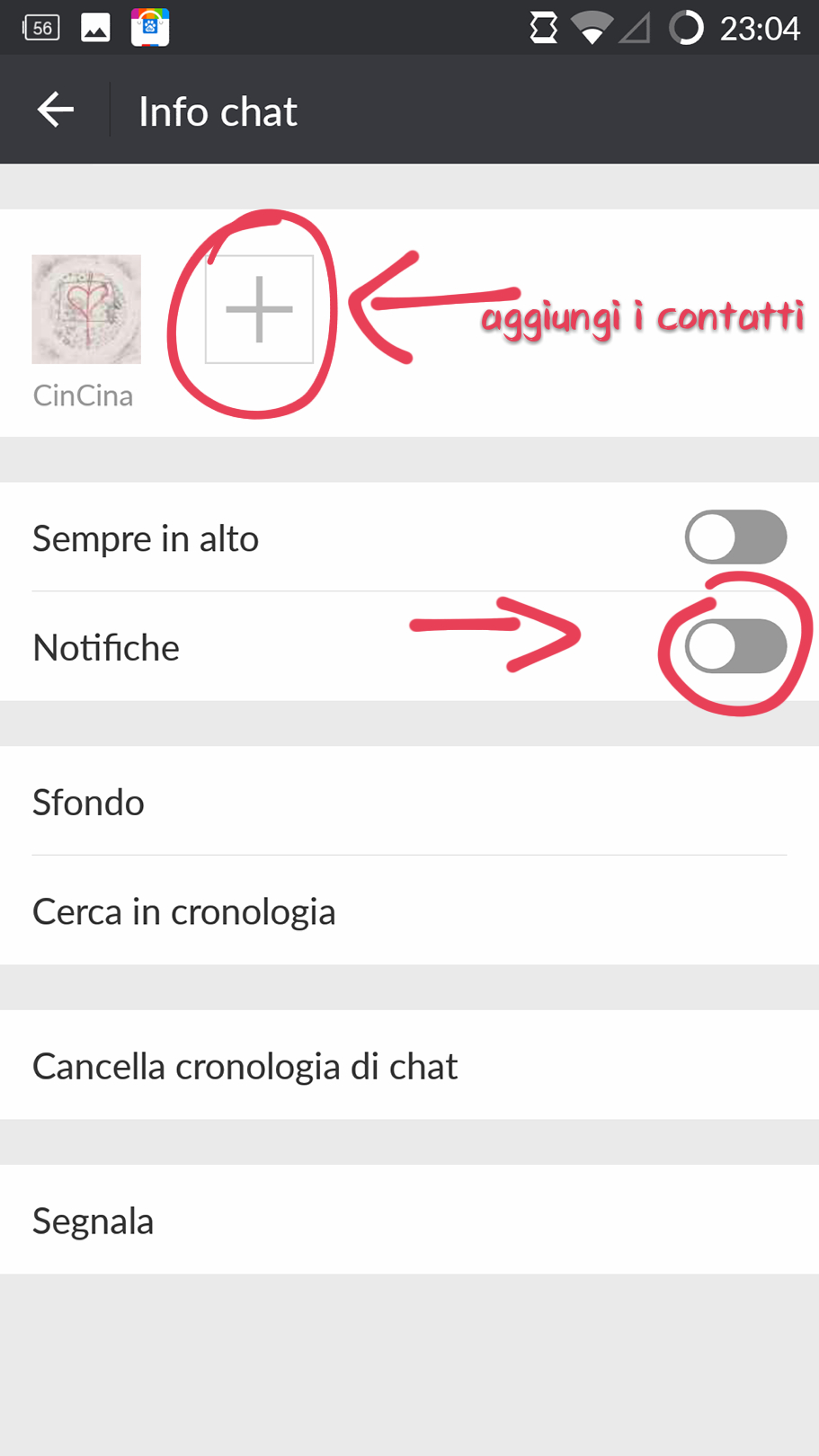Open Cerca in cronologia
The image size is (819, 1456).
(x=409, y=911)
